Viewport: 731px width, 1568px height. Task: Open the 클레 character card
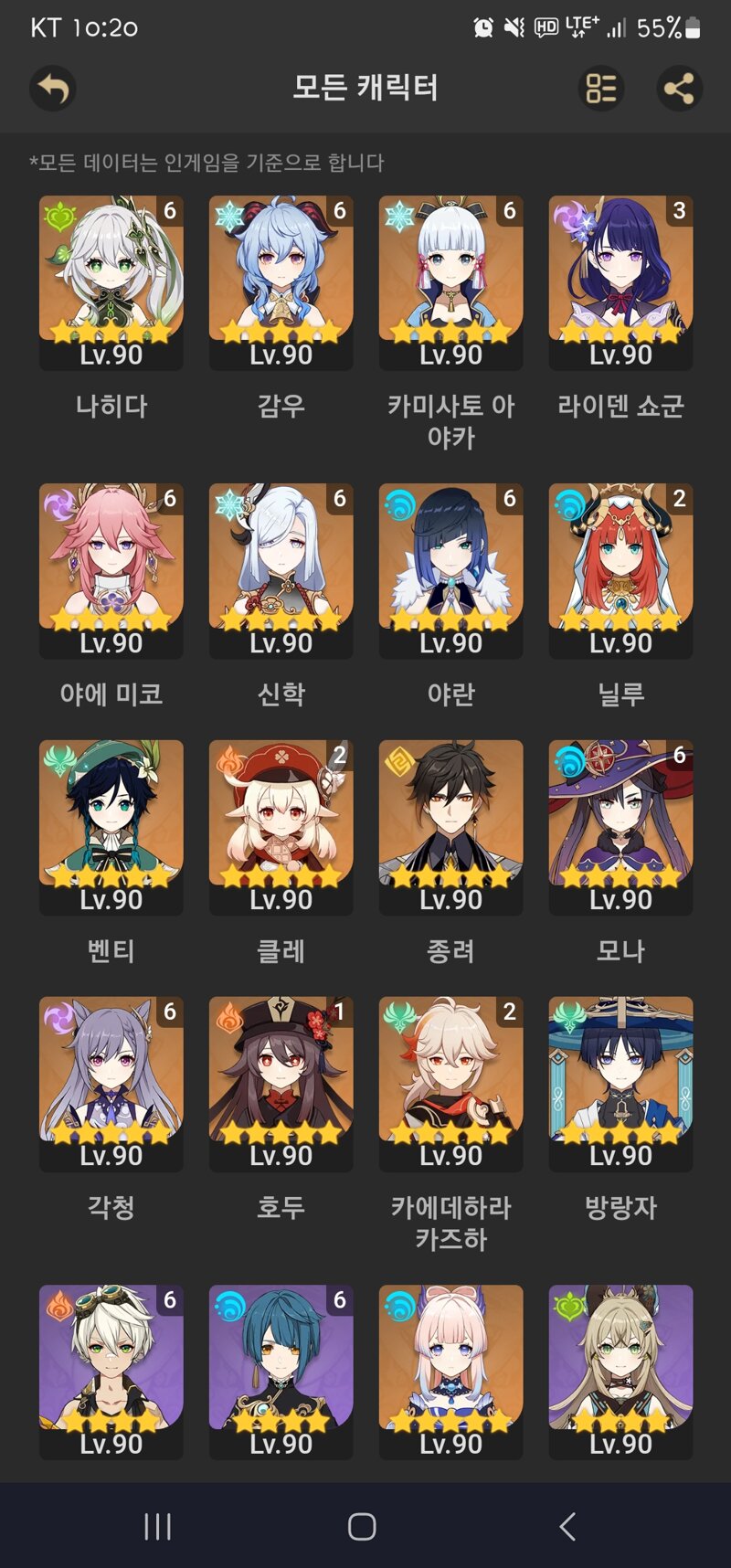(281, 828)
